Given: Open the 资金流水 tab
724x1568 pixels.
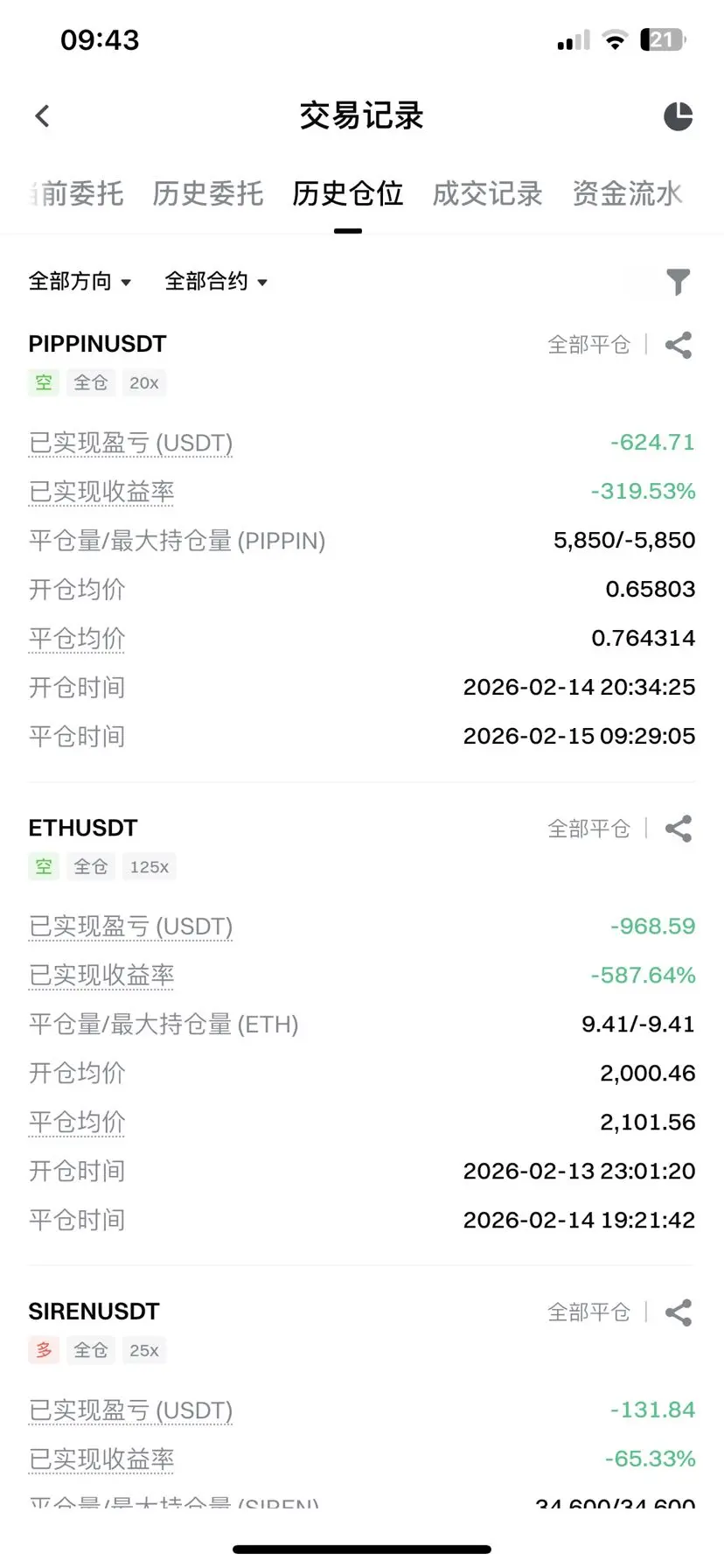Looking at the screenshot, I should pos(627,193).
